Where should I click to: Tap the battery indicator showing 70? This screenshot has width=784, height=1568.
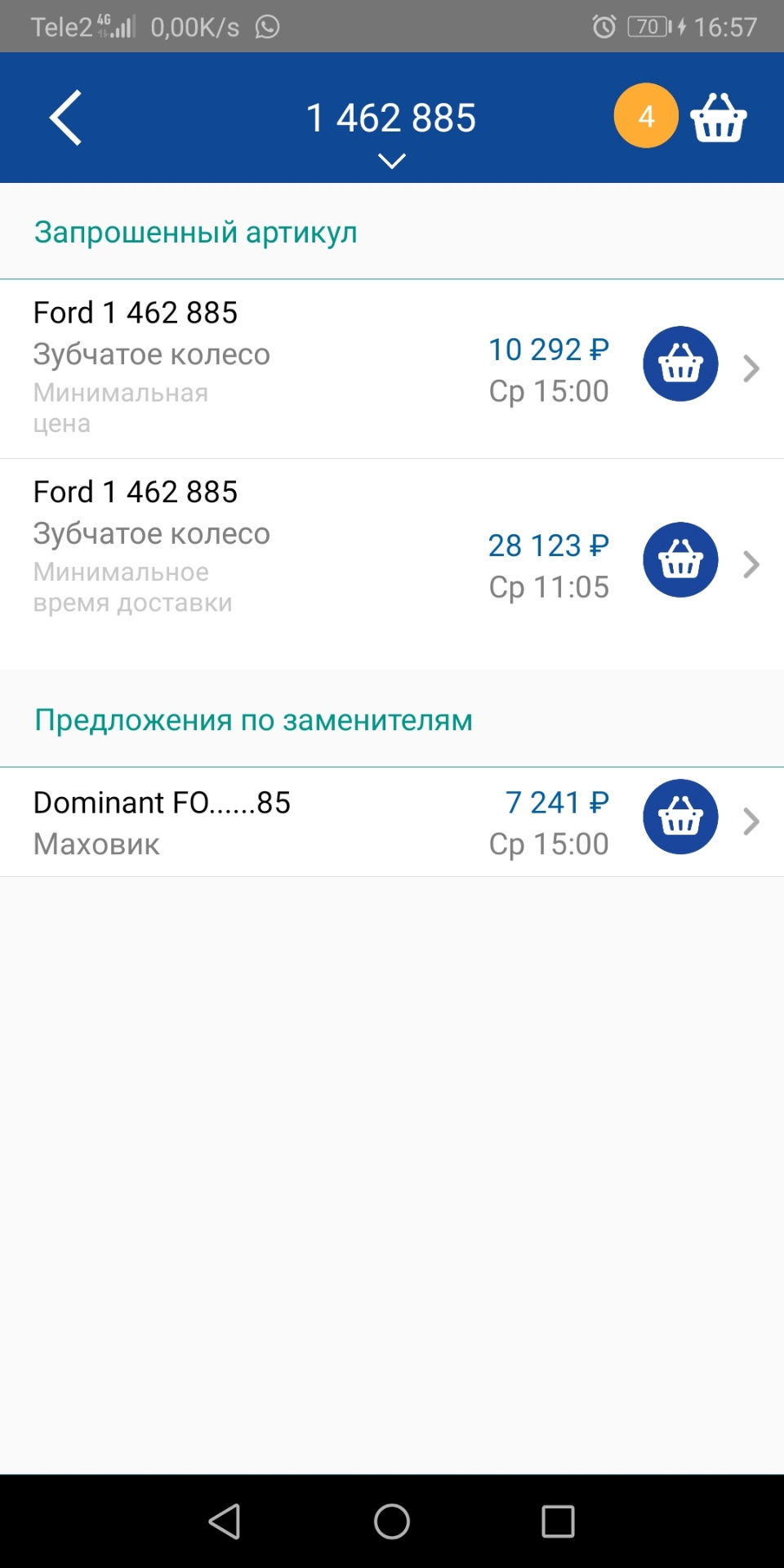(x=645, y=27)
